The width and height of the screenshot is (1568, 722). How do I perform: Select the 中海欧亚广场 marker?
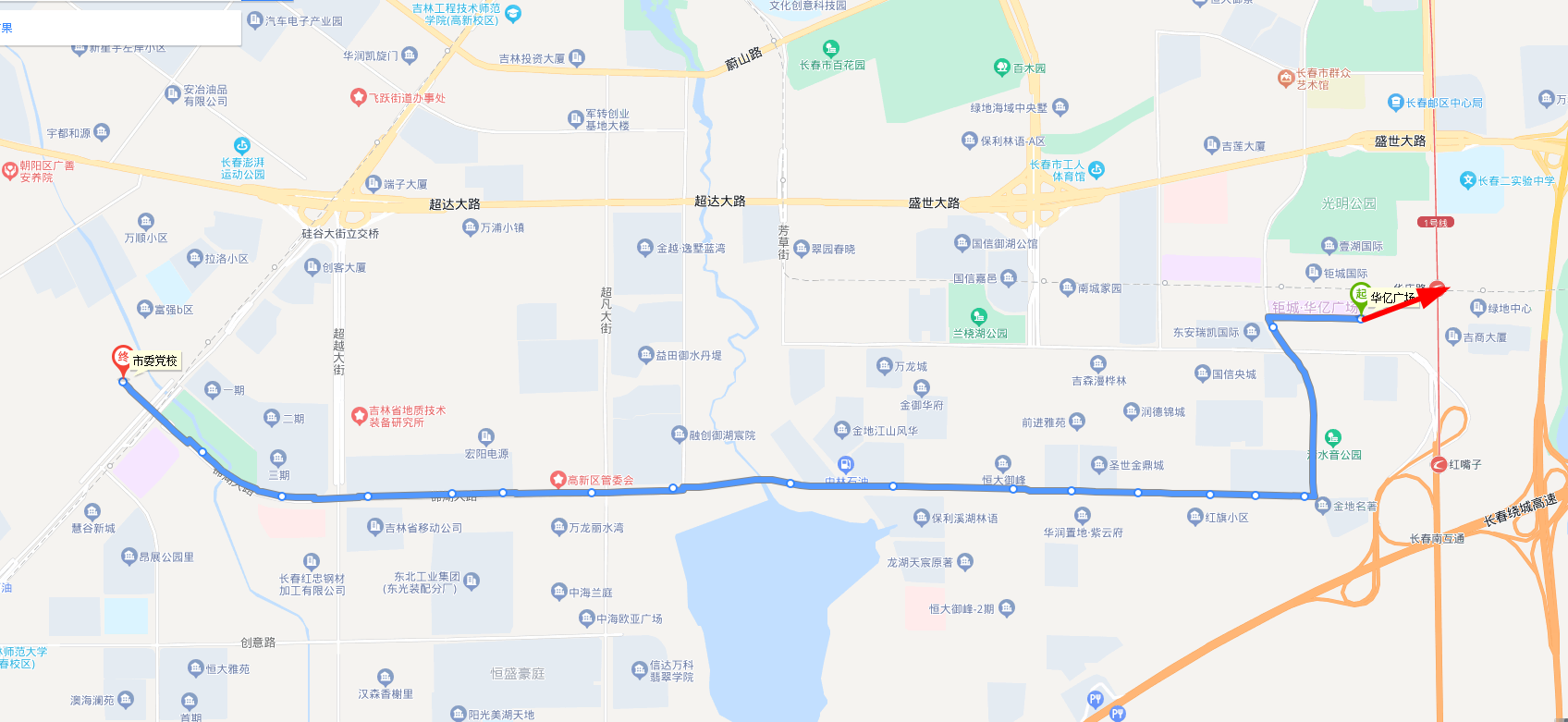click(x=586, y=618)
